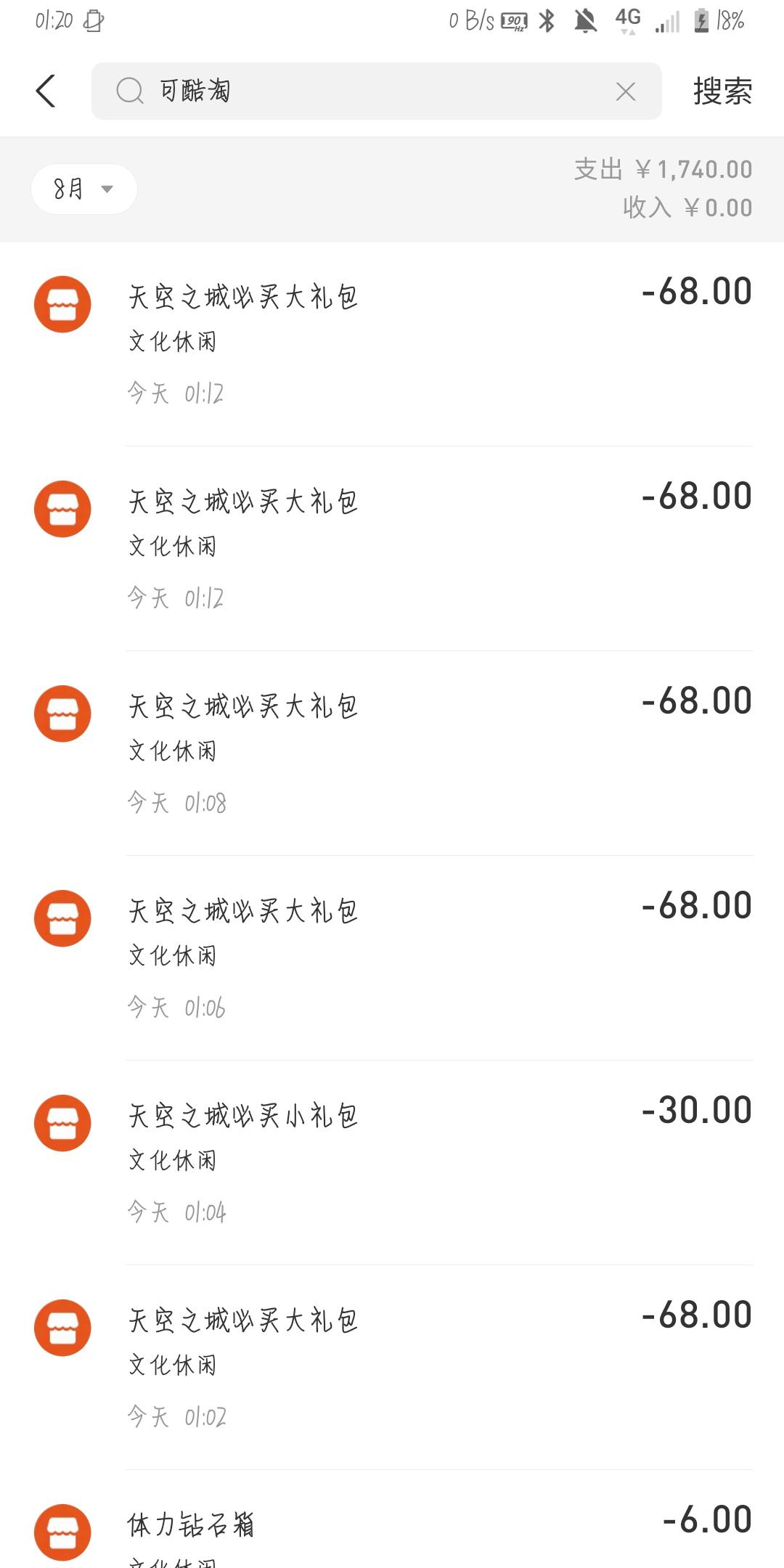
Task: Open the 8月 month dropdown
Action: point(84,189)
